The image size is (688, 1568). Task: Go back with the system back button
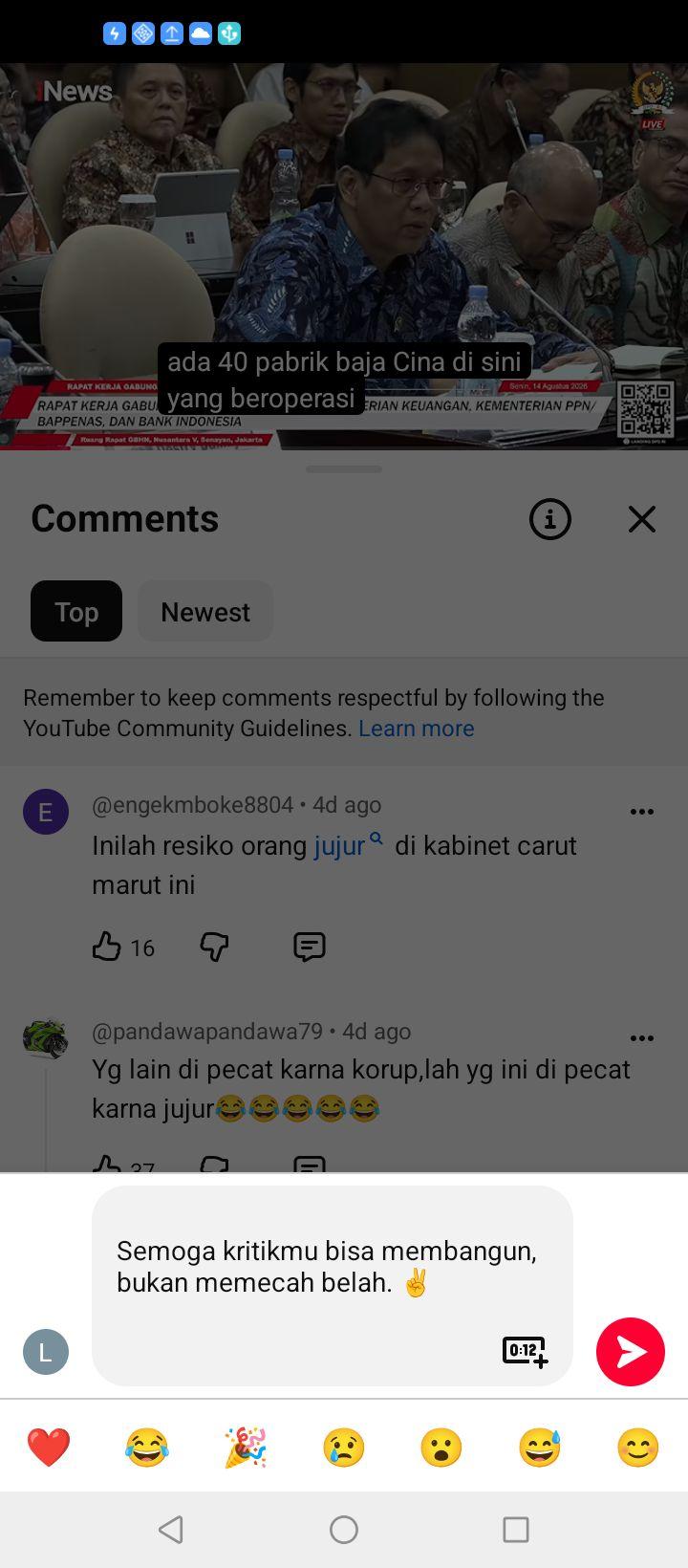pyautogui.click(x=171, y=1530)
